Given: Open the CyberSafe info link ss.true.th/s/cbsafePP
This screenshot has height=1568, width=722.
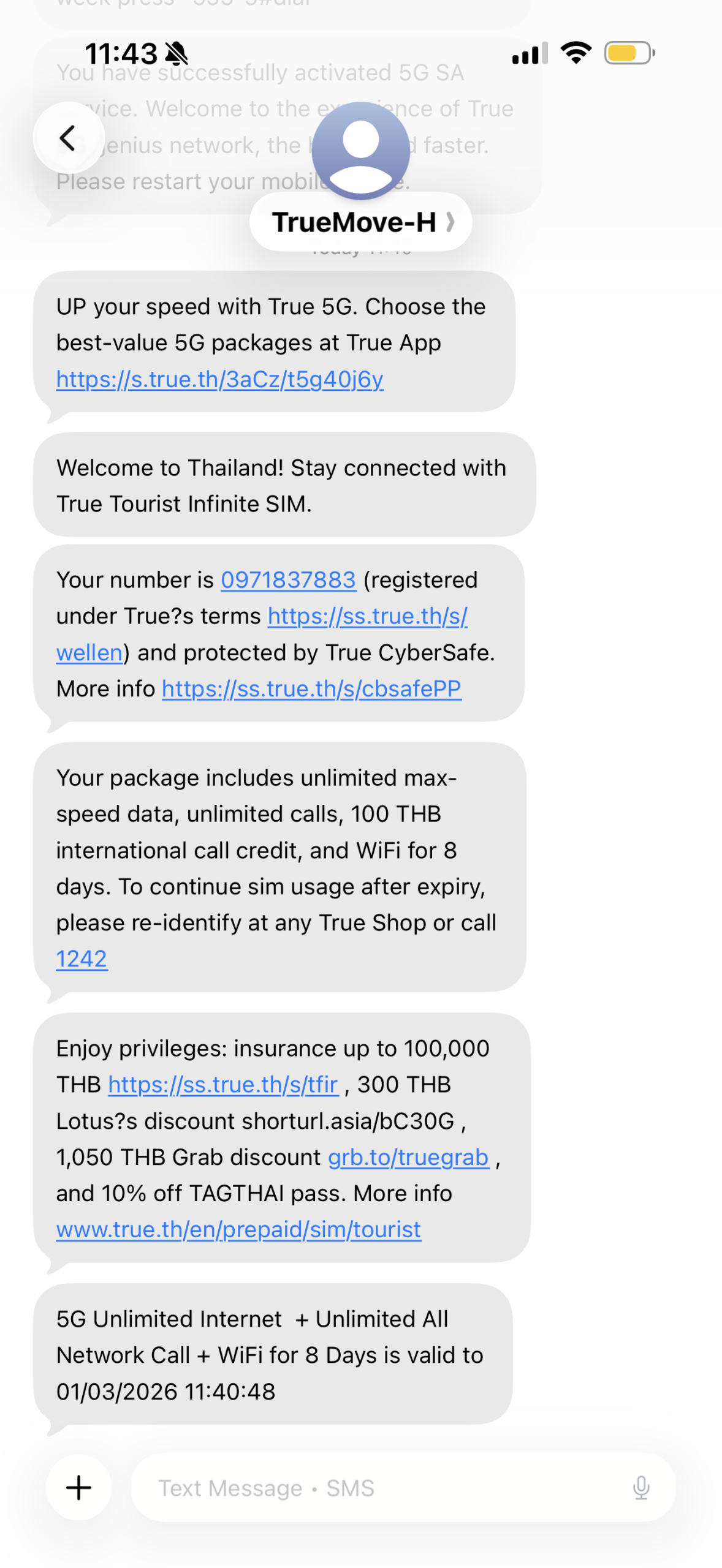Looking at the screenshot, I should tap(311, 688).
